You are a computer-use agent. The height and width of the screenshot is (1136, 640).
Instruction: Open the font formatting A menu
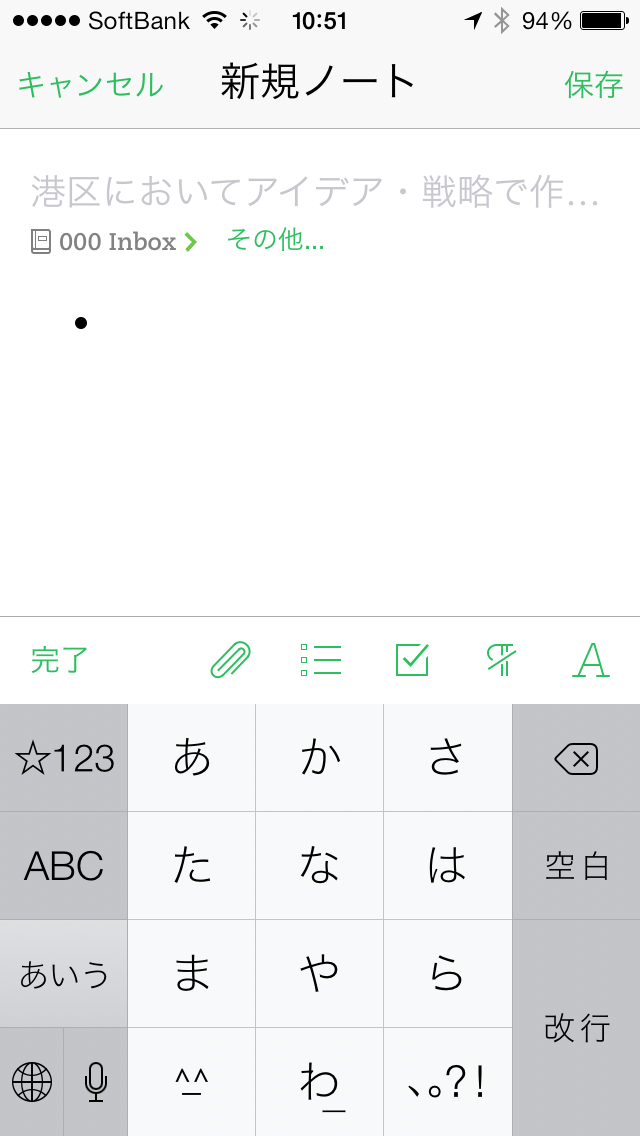pyautogui.click(x=592, y=660)
